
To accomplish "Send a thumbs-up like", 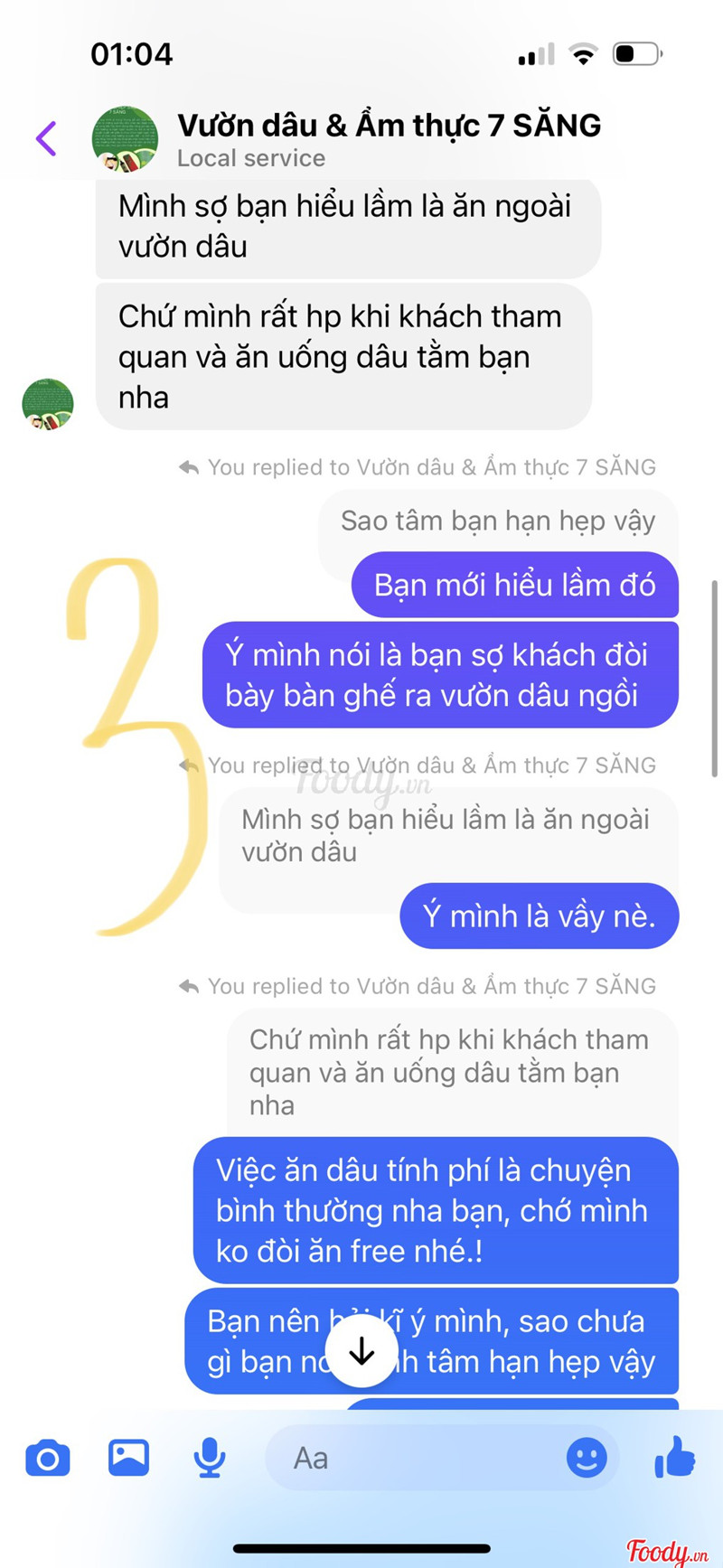I will tap(674, 1457).
